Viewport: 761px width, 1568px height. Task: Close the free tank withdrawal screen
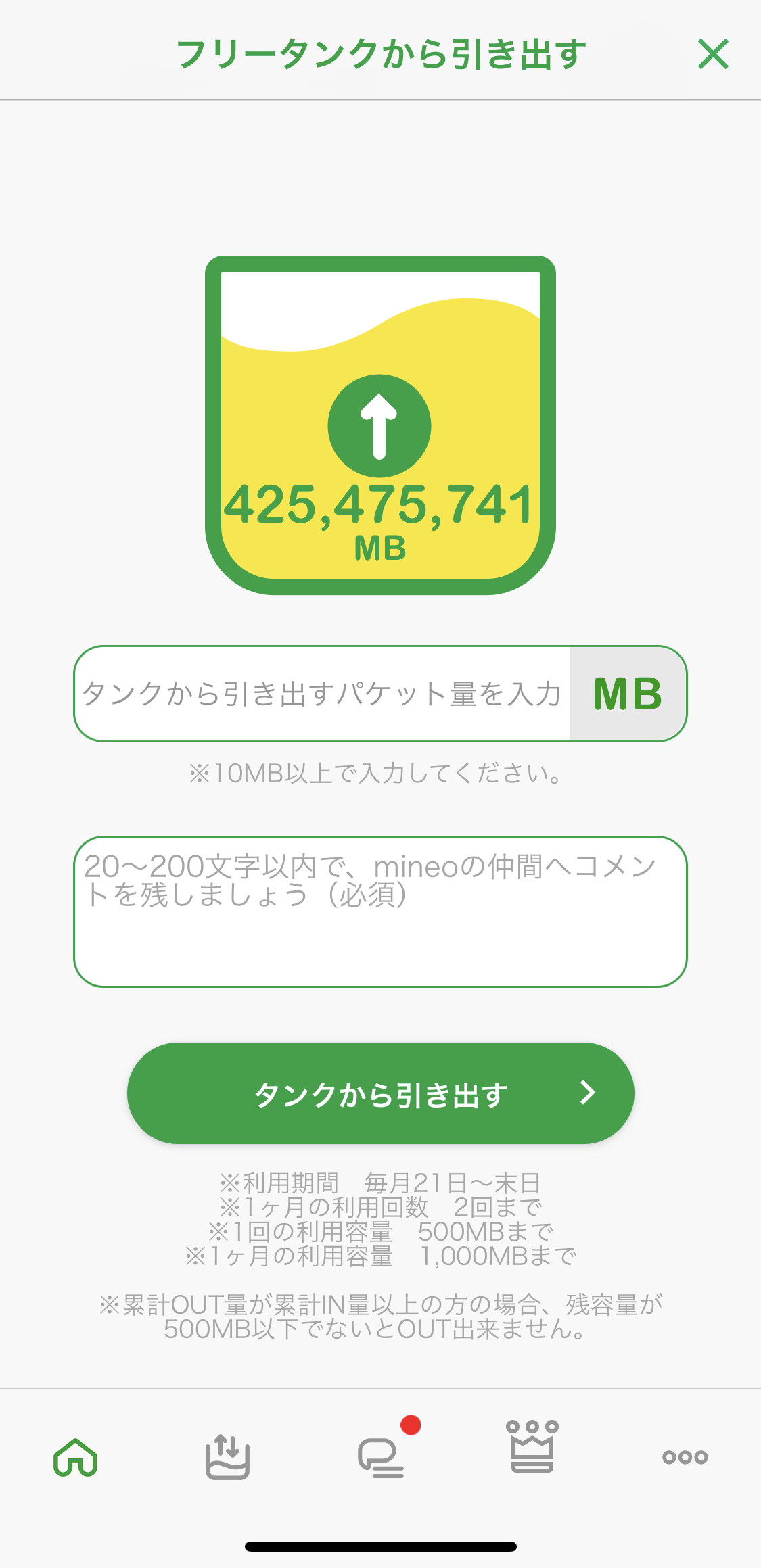[x=713, y=54]
